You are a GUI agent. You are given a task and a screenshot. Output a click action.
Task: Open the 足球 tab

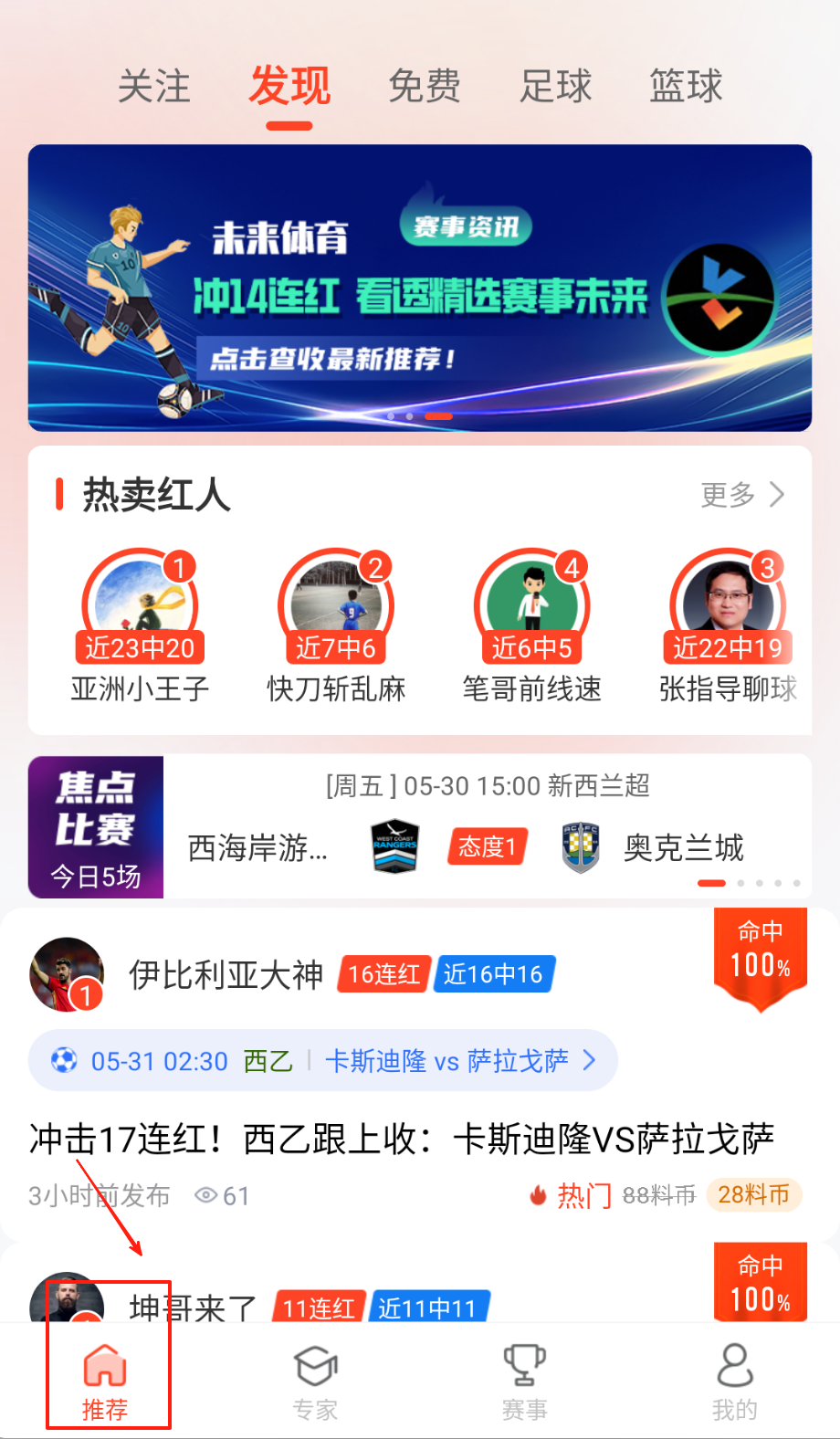pos(556,87)
